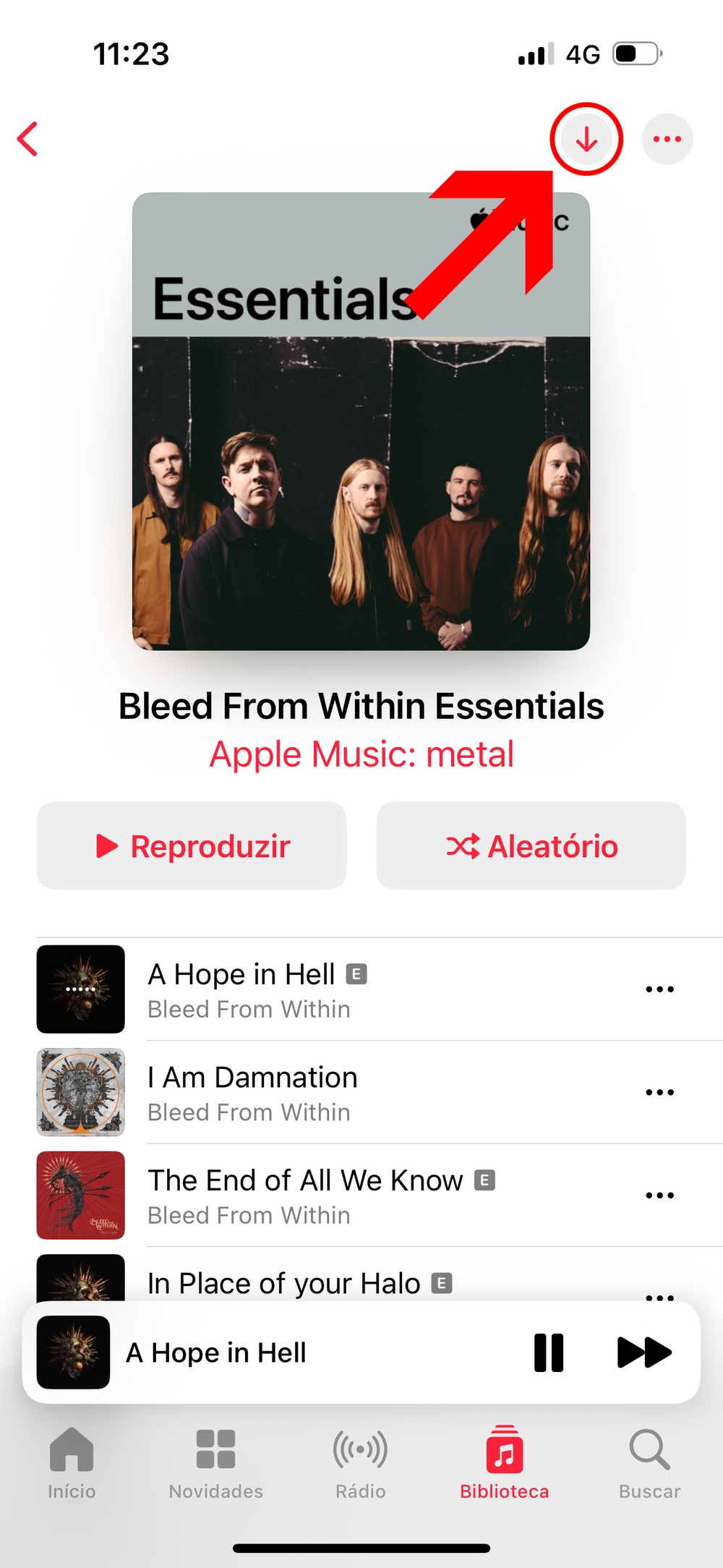Open the Rádio tab
The width and height of the screenshot is (723, 1568).
click(x=360, y=1462)
